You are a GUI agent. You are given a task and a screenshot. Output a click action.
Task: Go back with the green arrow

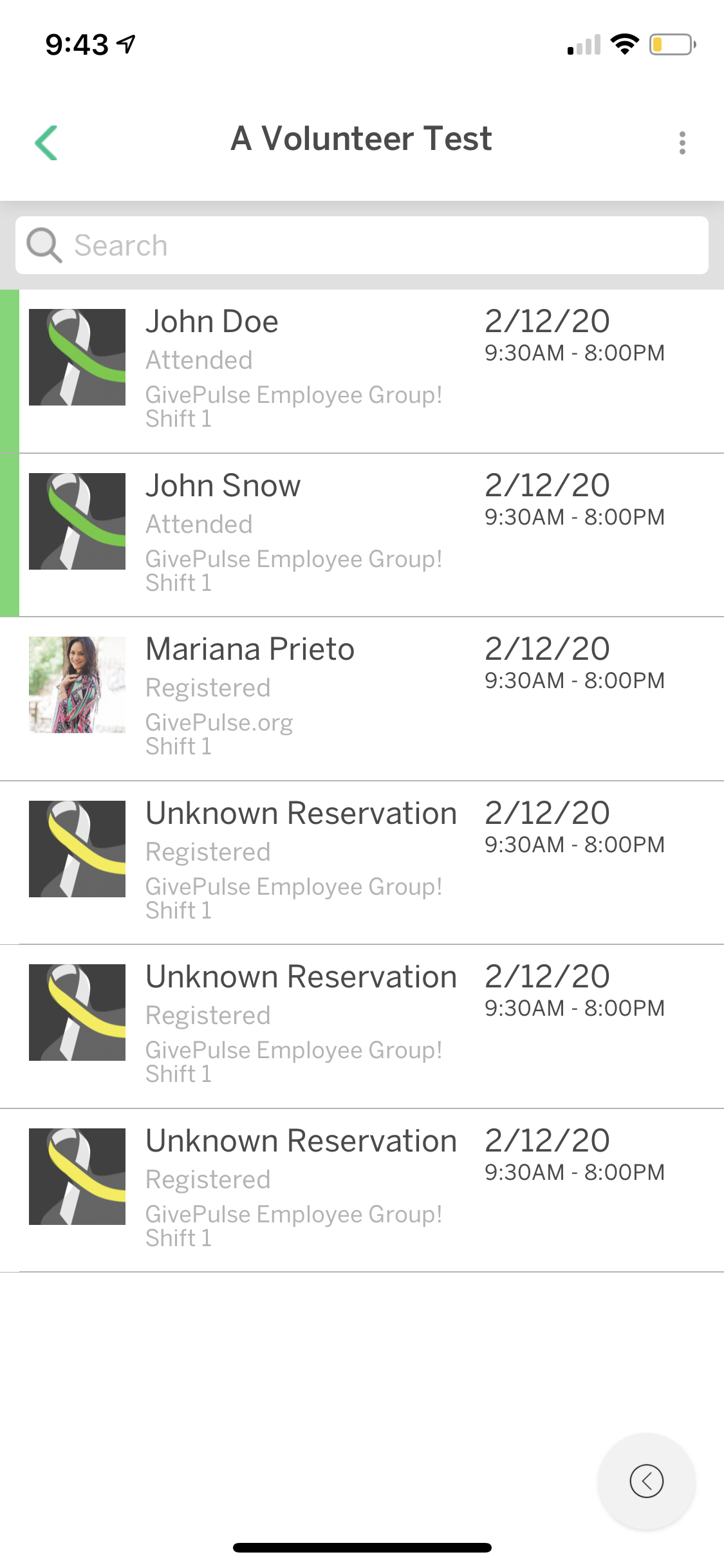[x=46, y=142]
